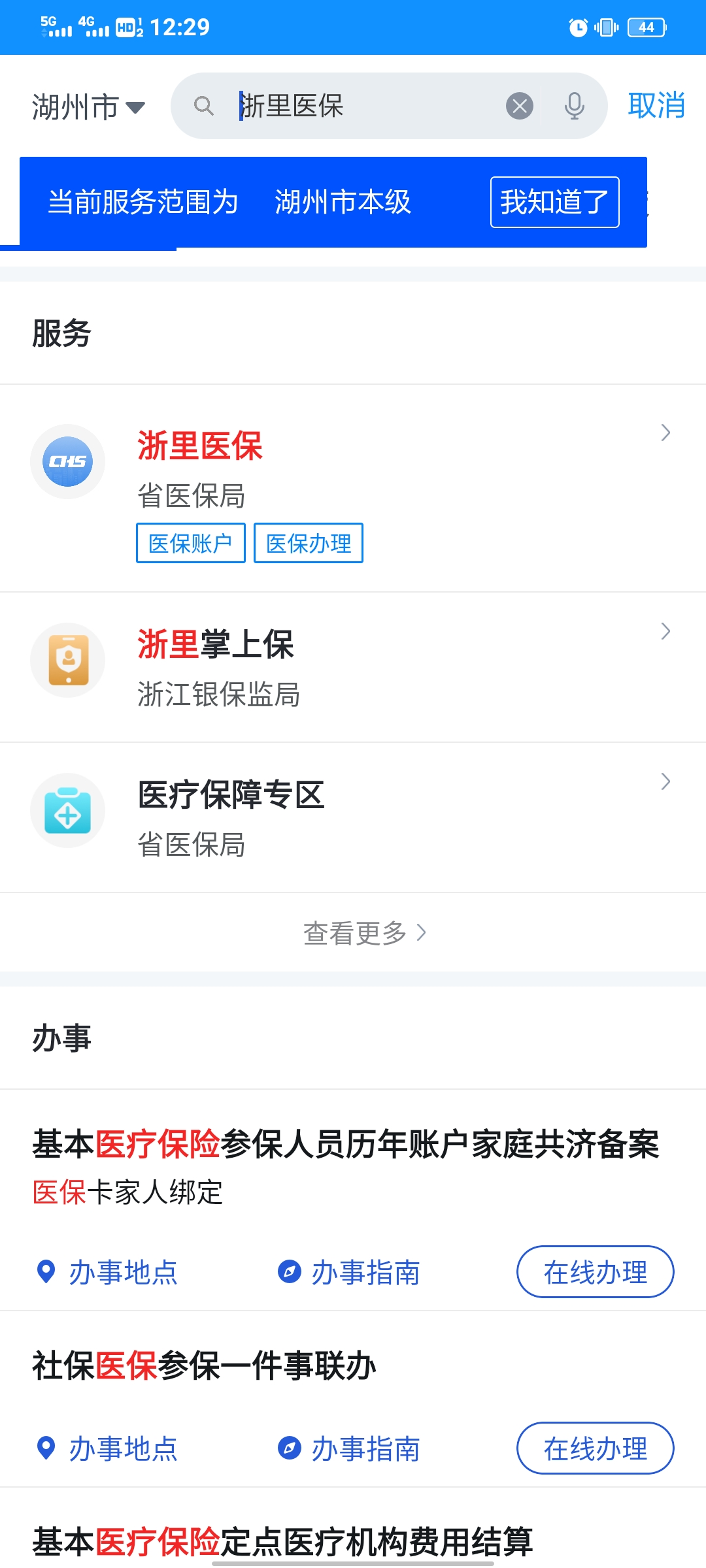The width and height of the screenshot is (706, 1568).
Task: View 办事地点 for 家庭共济备案
Action: [x=107, y=1272]
